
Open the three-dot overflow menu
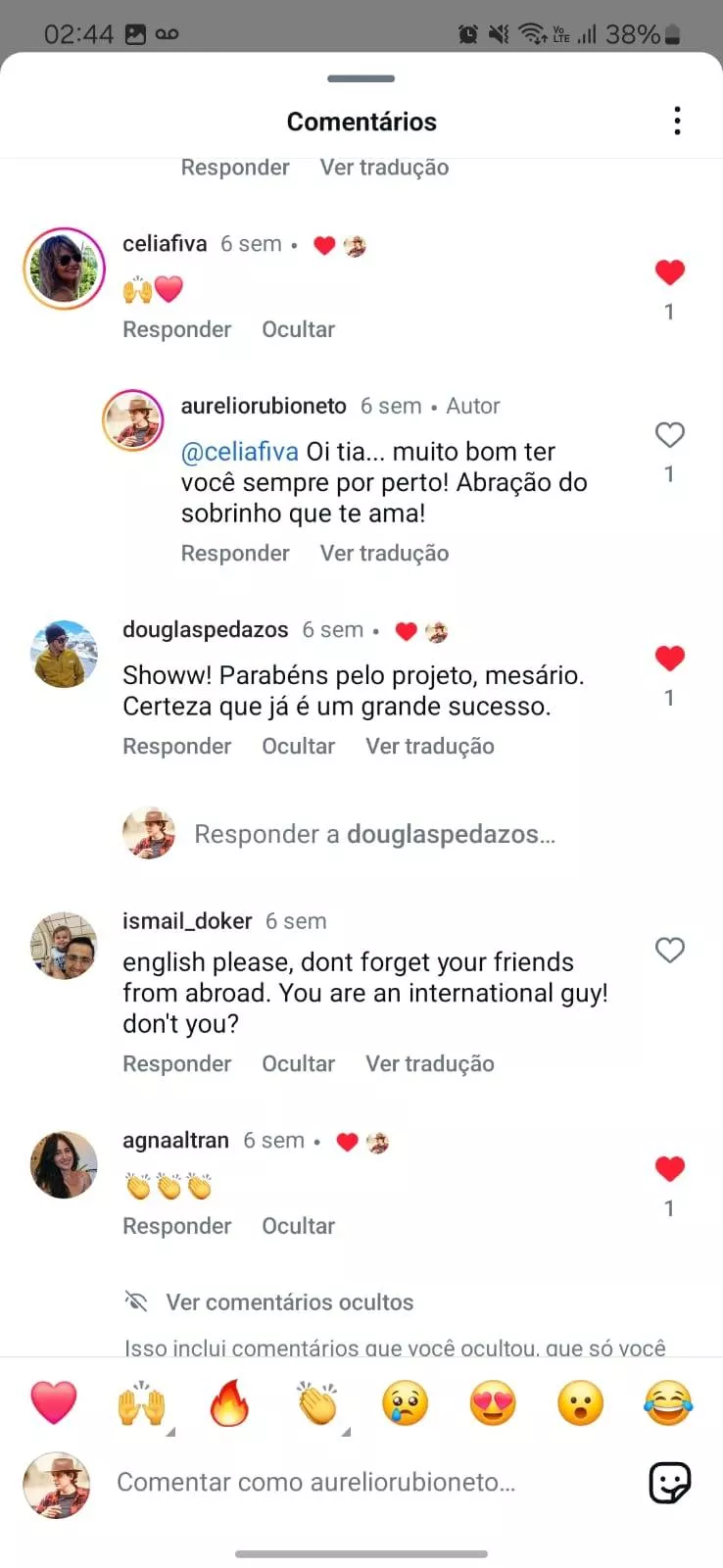pyautogui.click(x=677, y=122)
